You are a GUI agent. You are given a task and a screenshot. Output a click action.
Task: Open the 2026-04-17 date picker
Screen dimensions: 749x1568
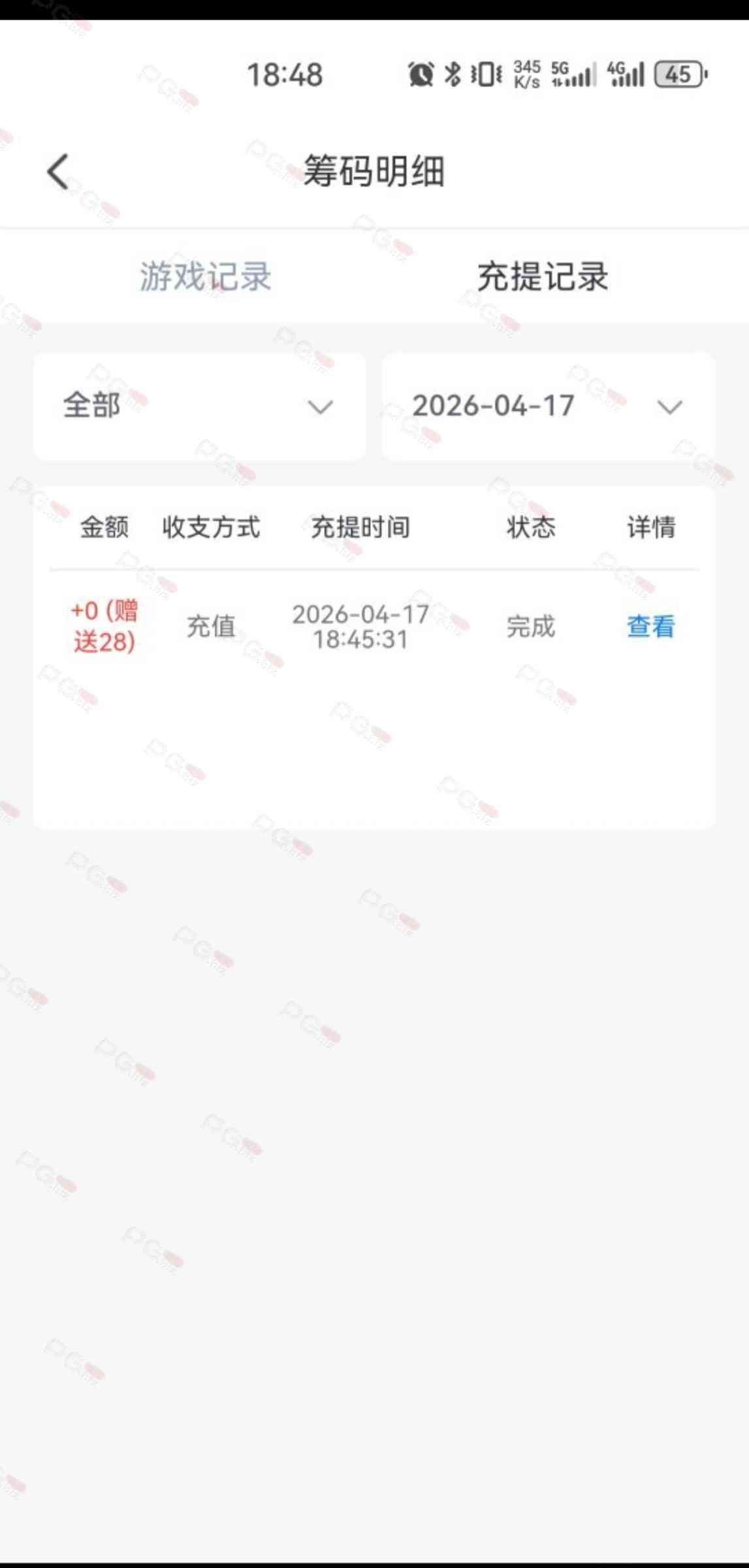pos(548,406)
